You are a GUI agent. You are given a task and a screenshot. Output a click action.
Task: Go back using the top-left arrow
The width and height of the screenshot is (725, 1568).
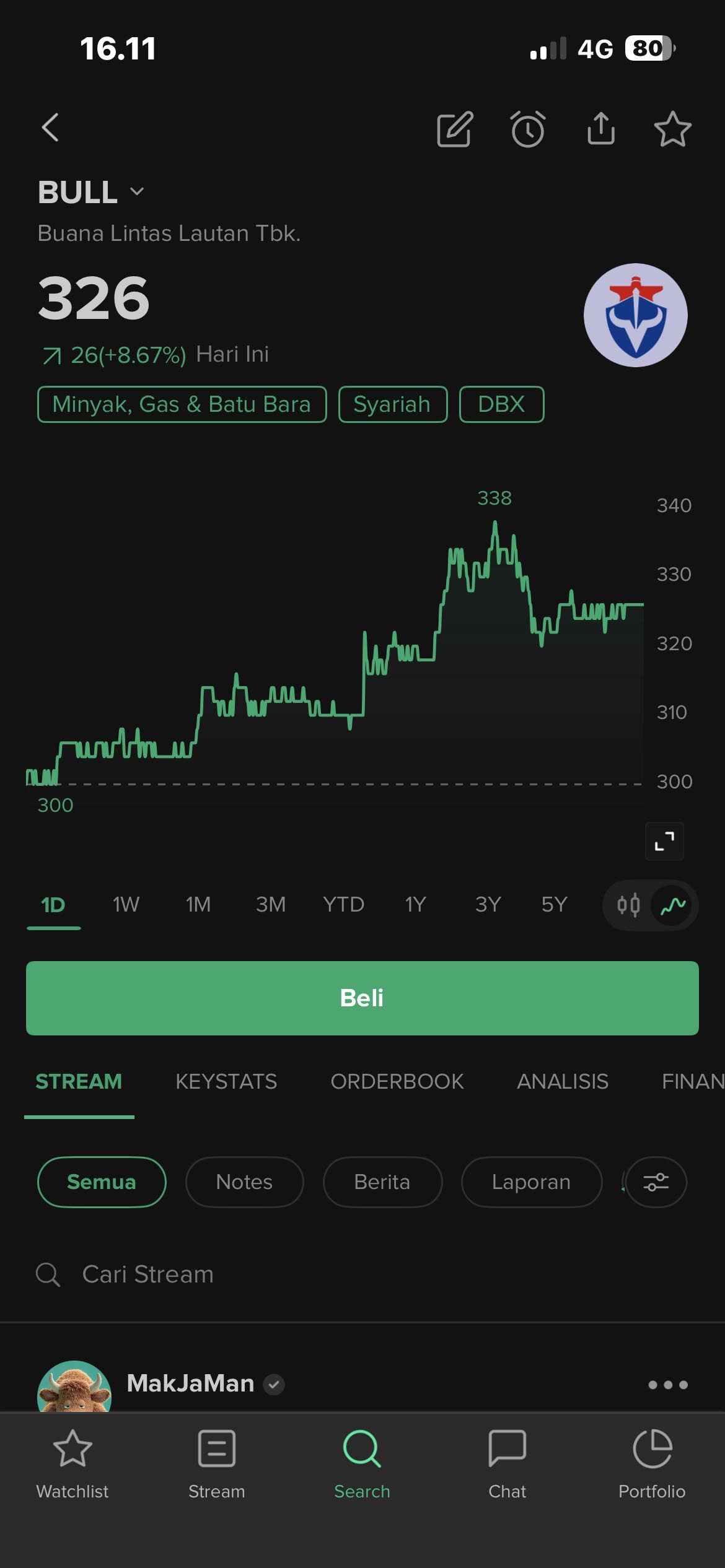click(51, 128)
